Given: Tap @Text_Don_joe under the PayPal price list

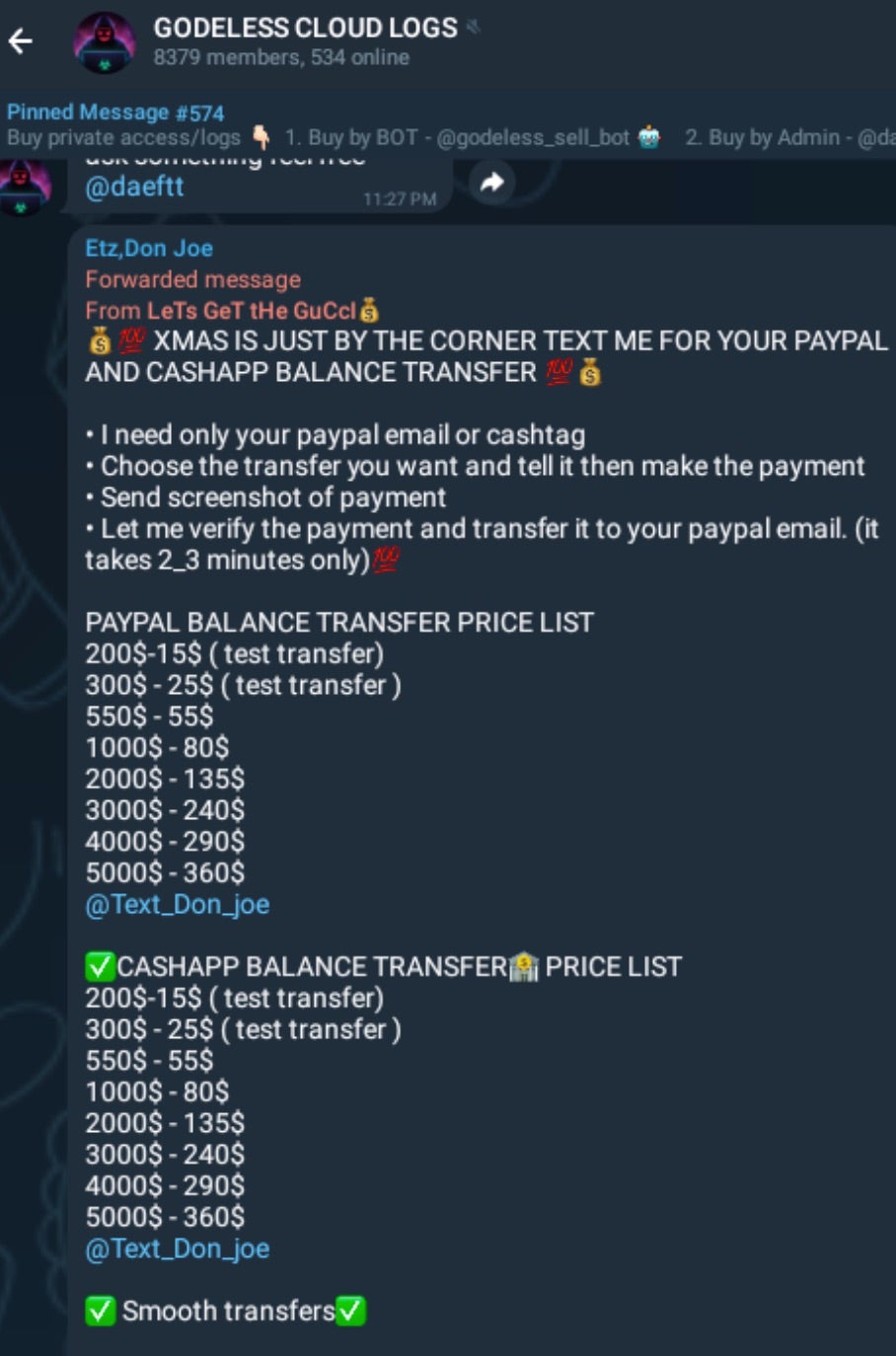Looking at the screenshot, I should click(x=178, y=904).
